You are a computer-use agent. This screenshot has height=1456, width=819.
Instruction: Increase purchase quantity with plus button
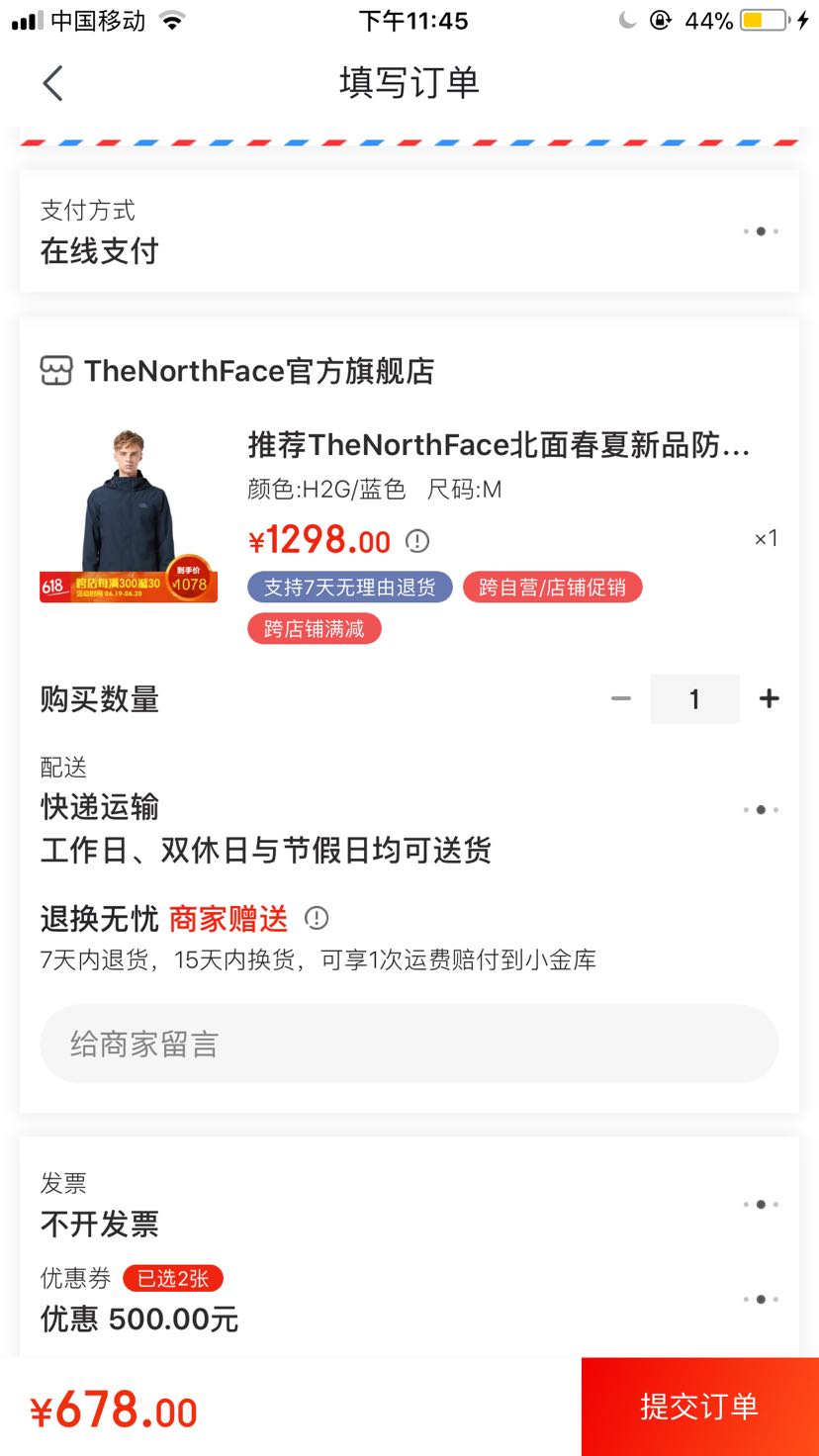pyautogui.click(x=769, y=698)
